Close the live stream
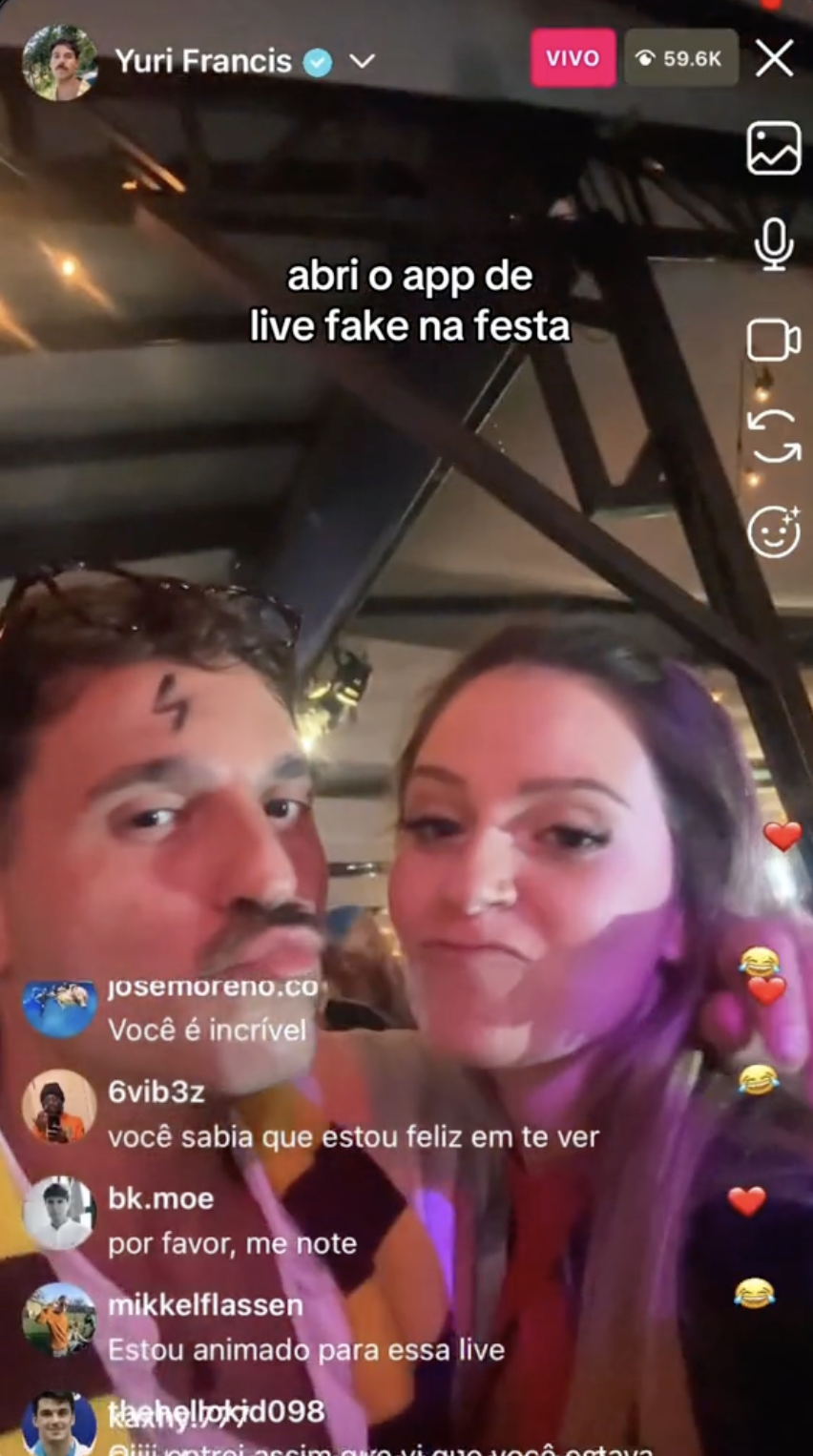 point(774,59)
